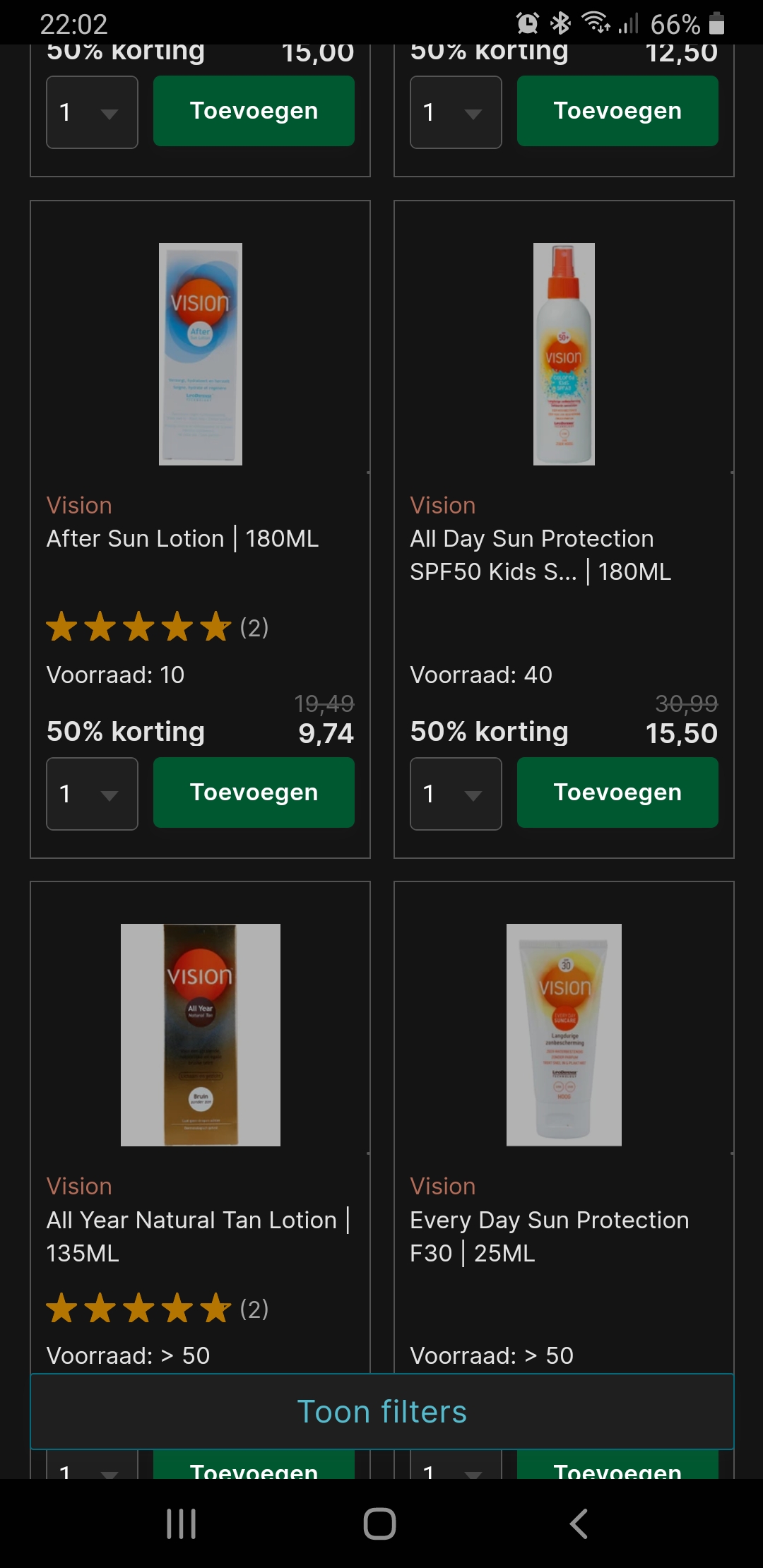This screenshot has height=1568, width=763.
Task: Tap Toon filters button
Action: pyautogui.click(x=381, y=1411)
